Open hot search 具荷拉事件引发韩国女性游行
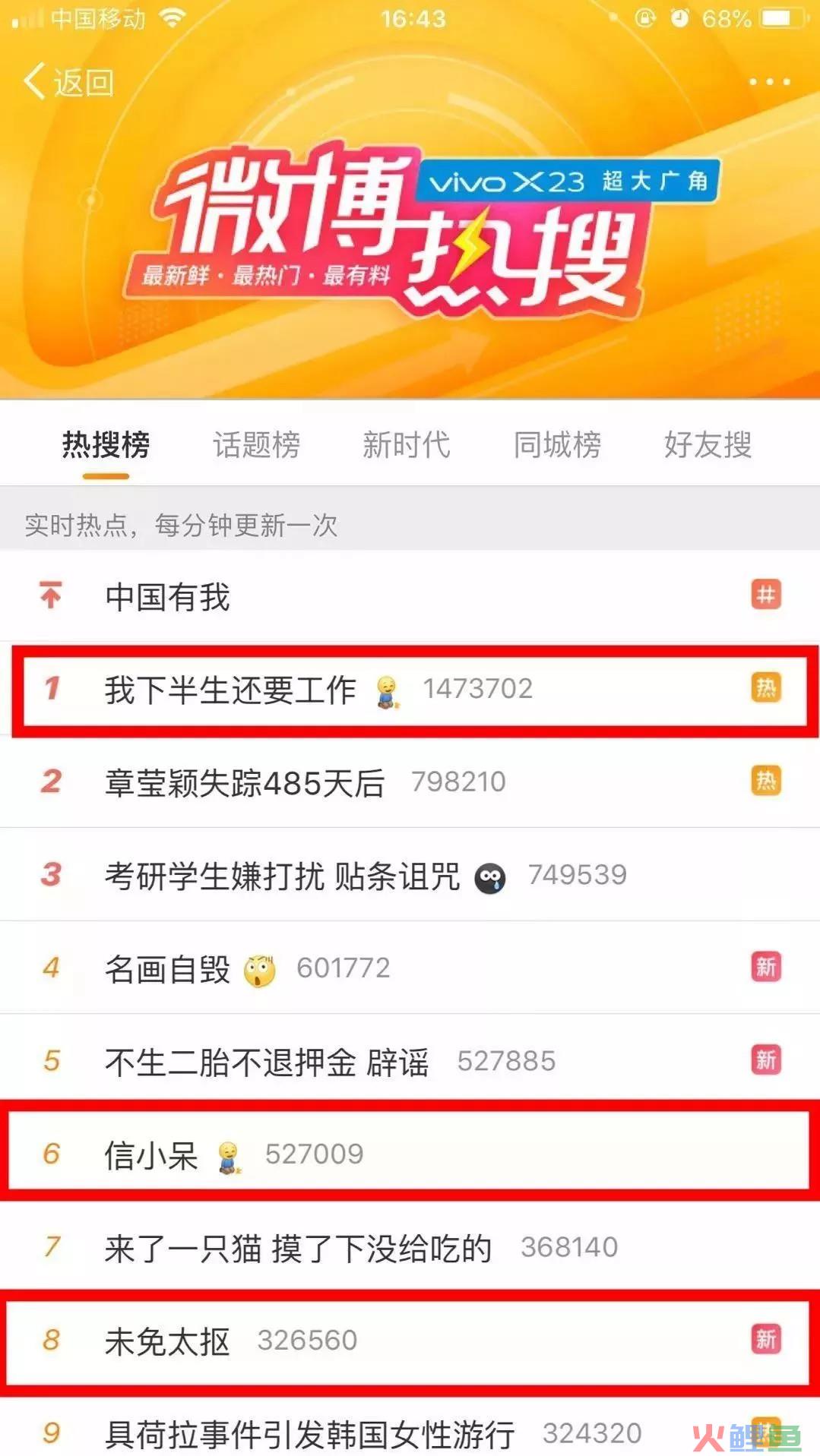Image resolution: width=820 pixels, height=1456 pixels. [x=309, y=1433]
